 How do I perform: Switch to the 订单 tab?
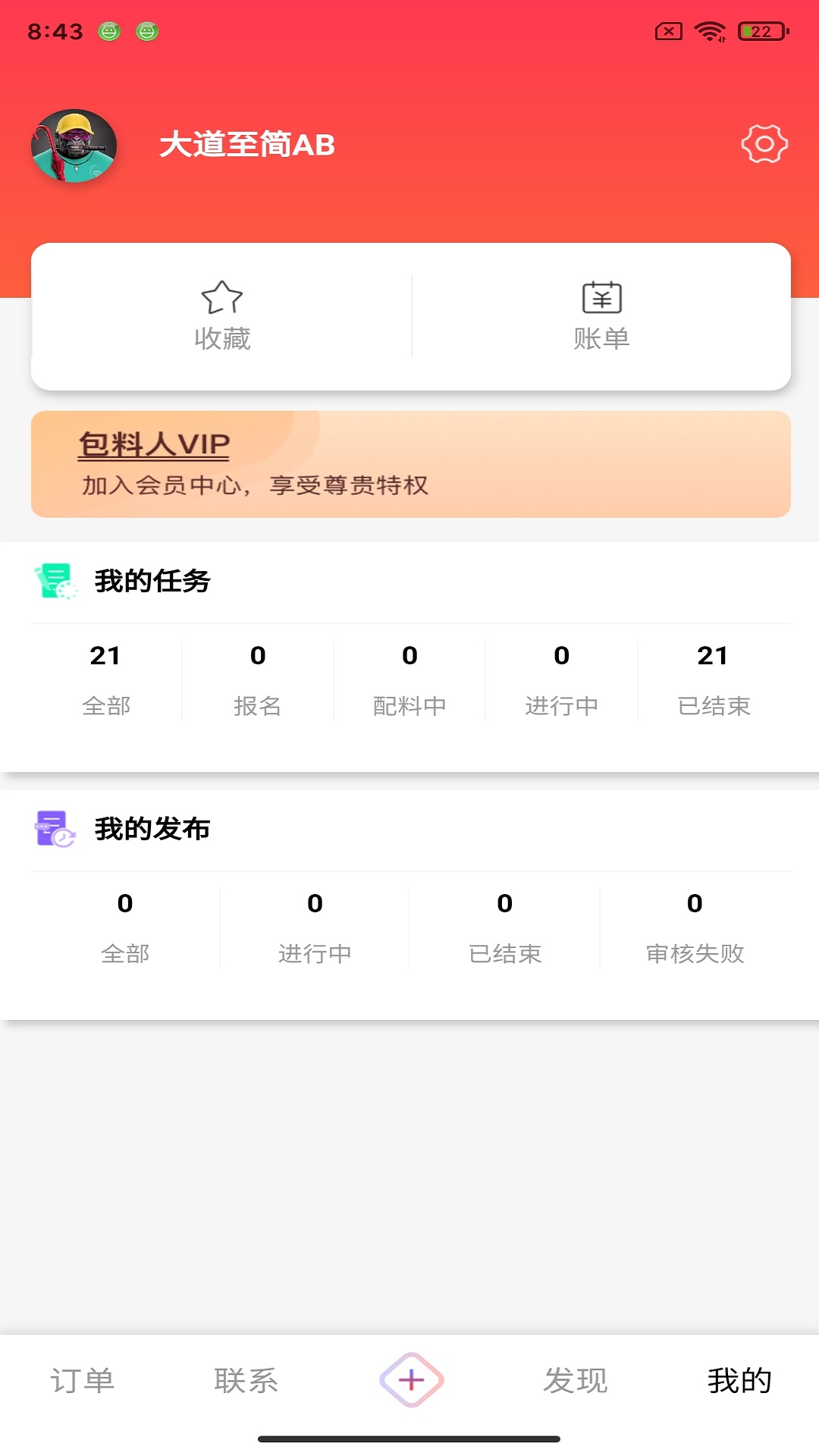pos(83,1382)
